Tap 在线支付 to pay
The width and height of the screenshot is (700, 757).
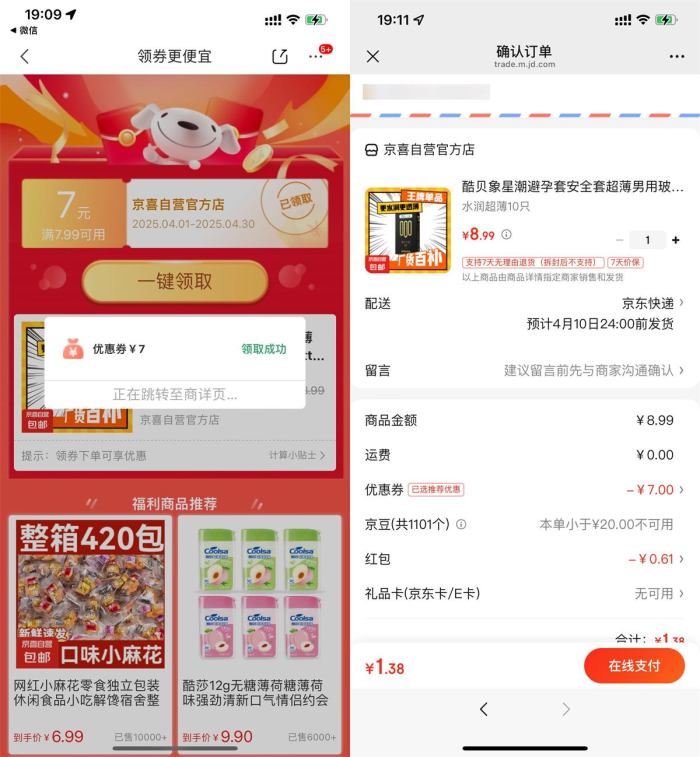click(634, 666)
